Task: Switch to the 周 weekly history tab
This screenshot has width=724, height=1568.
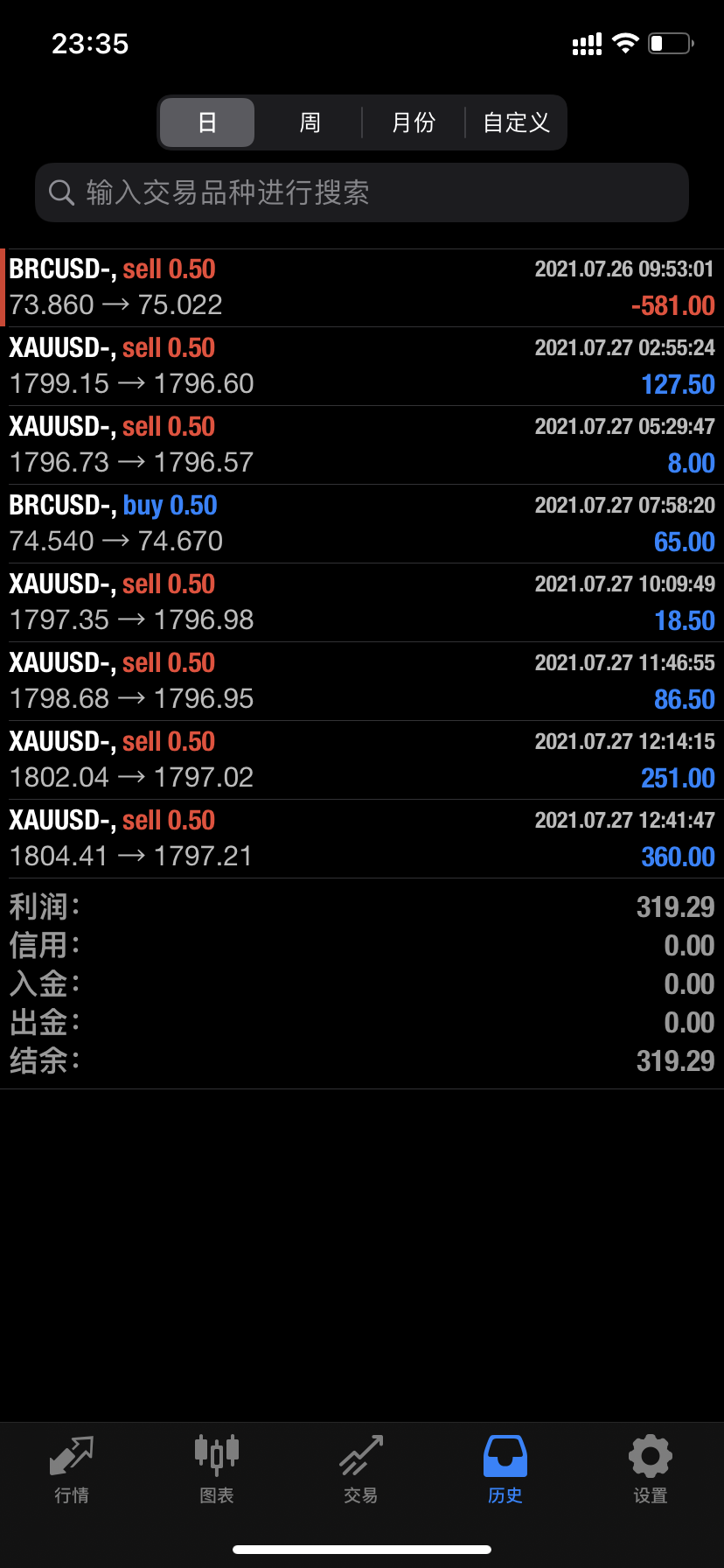Action: tap(309, 122)
